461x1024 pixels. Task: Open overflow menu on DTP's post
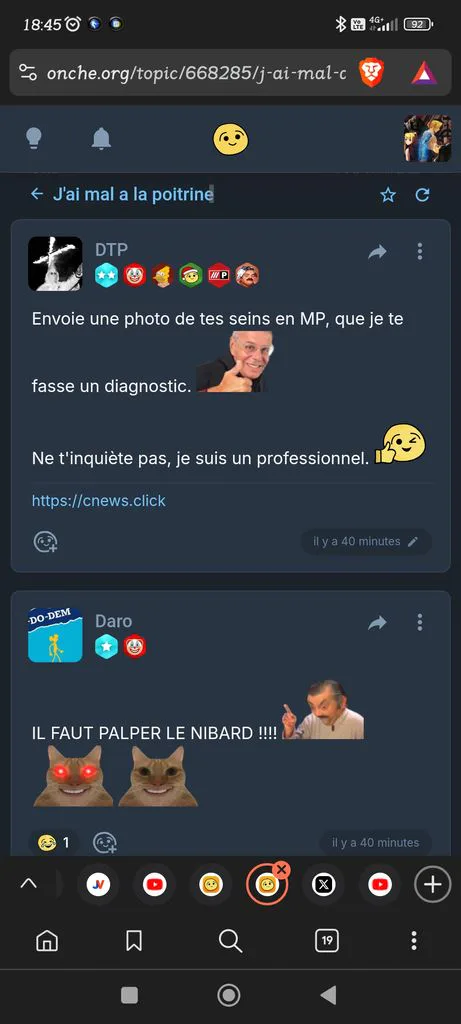pos(420,251)
